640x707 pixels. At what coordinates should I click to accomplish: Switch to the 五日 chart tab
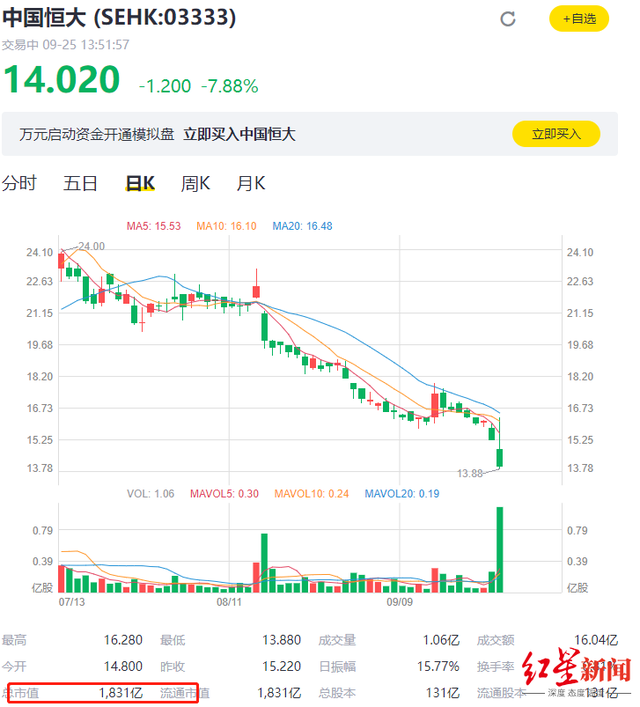pos(81,183)
